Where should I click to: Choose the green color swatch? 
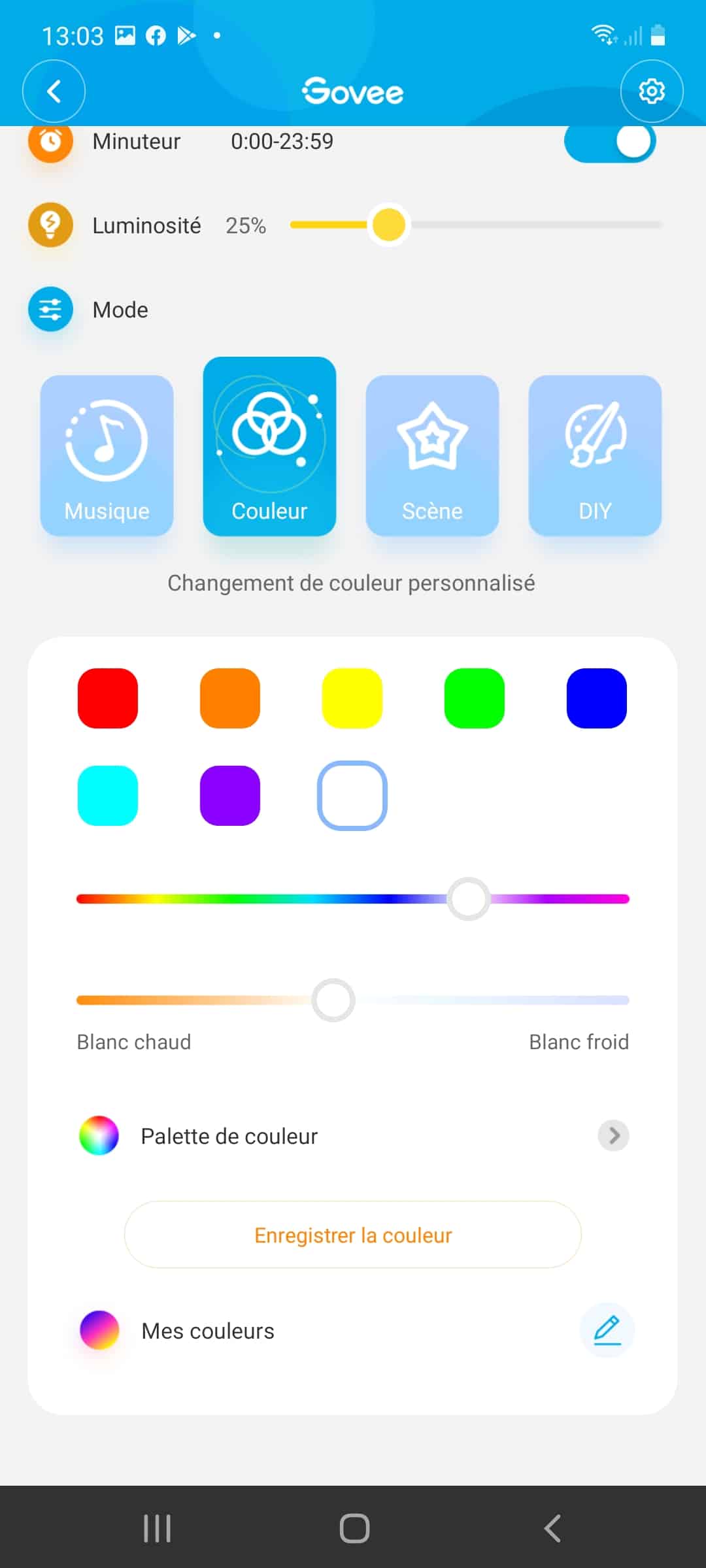point(475,698)
